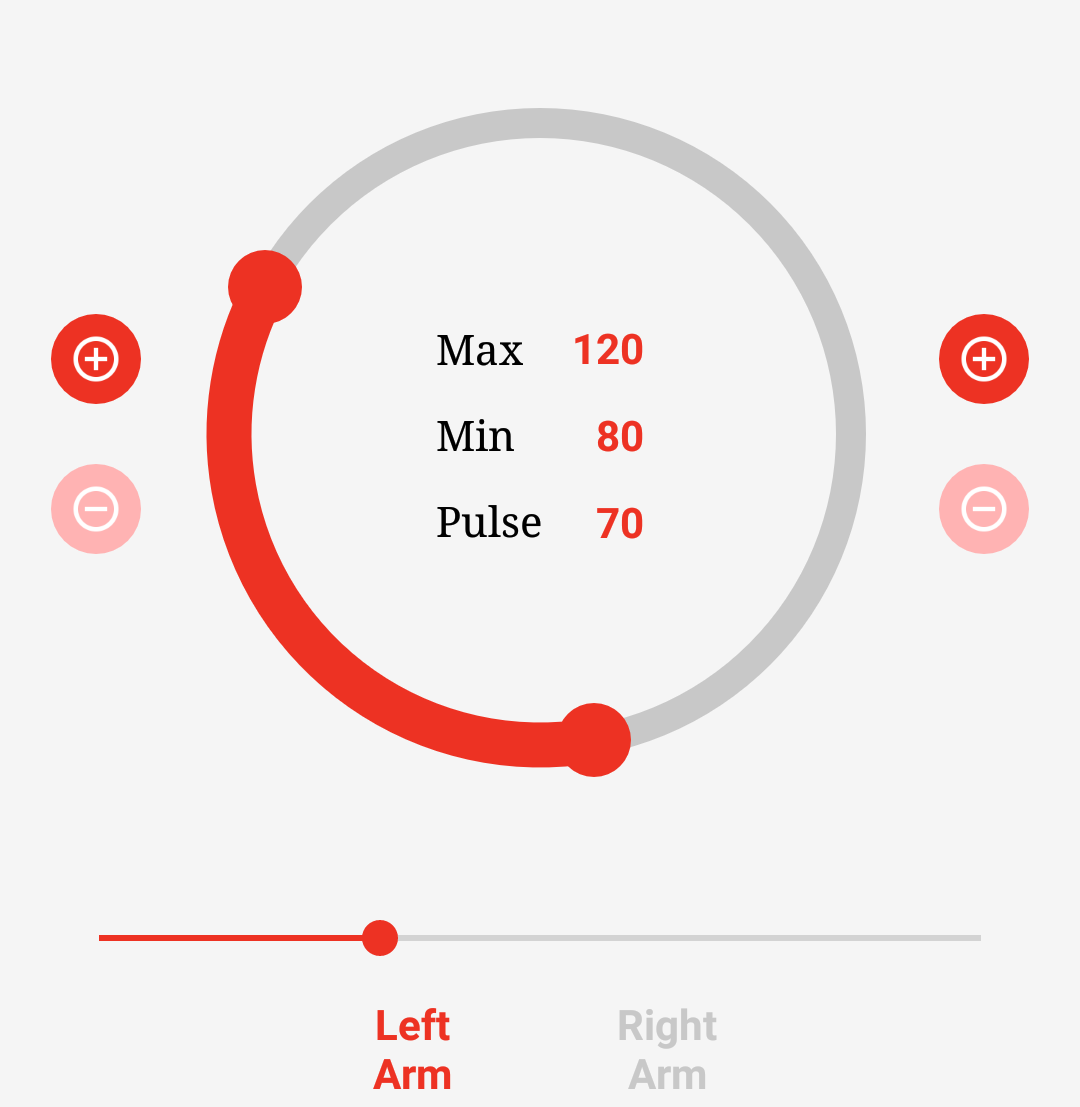
Task: Switch to the Right Arm option
Action: coord(667,1050)
